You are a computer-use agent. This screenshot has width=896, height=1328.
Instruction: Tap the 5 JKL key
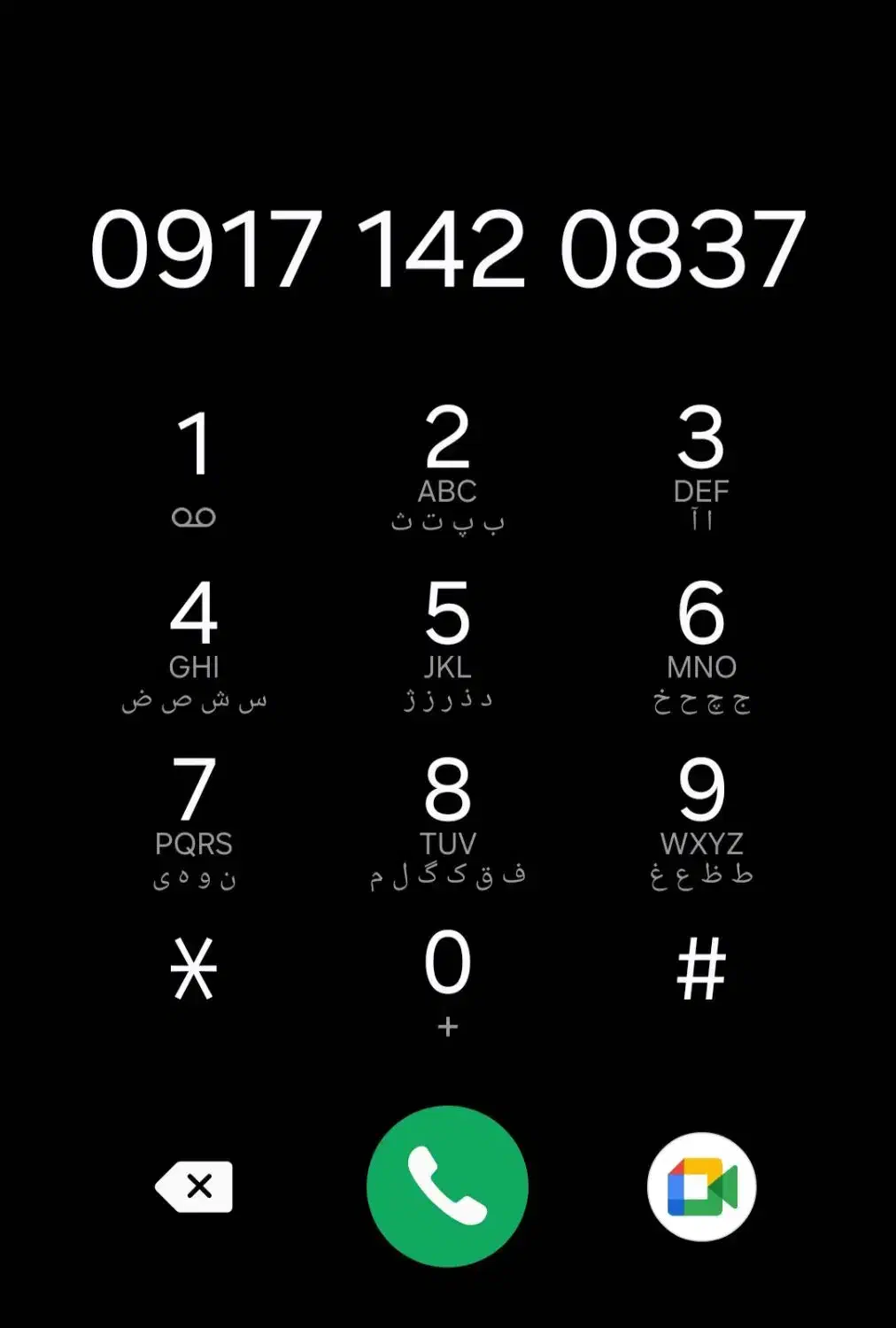(447, 646)
